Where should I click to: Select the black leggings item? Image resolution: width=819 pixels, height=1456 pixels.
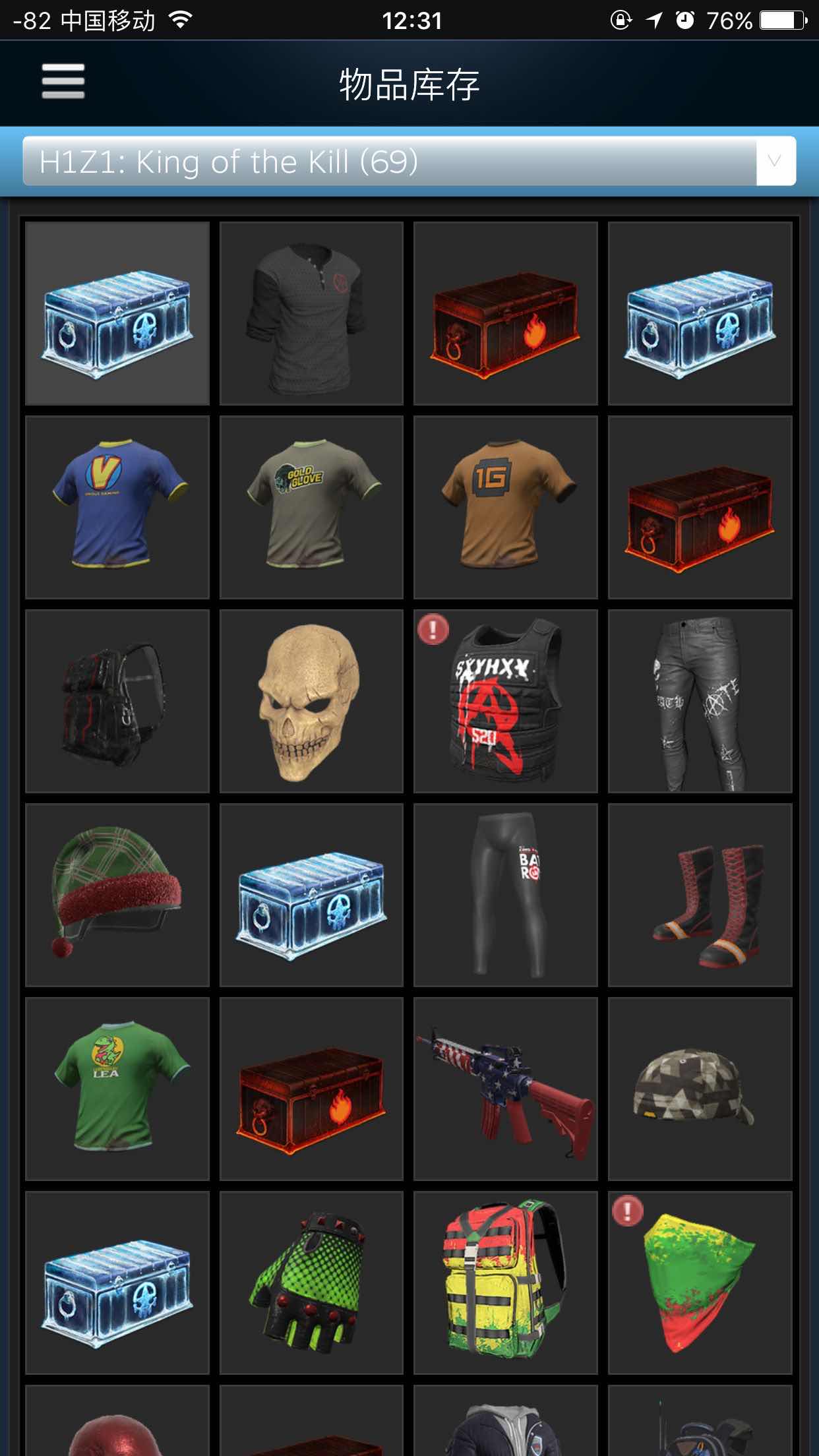(505, 895)
